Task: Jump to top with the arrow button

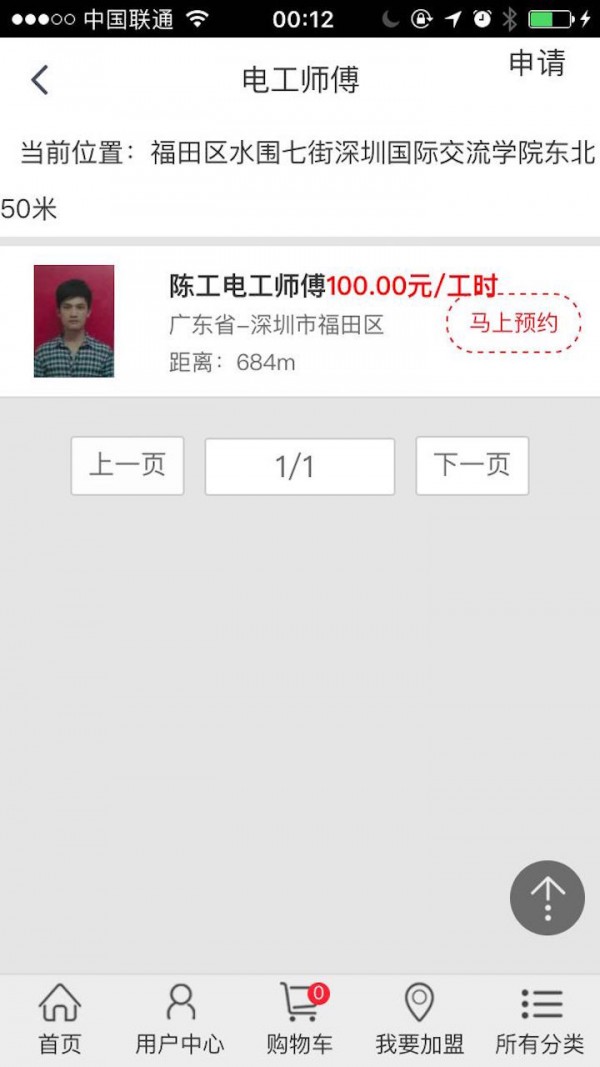Action: [x=547, y=897]
